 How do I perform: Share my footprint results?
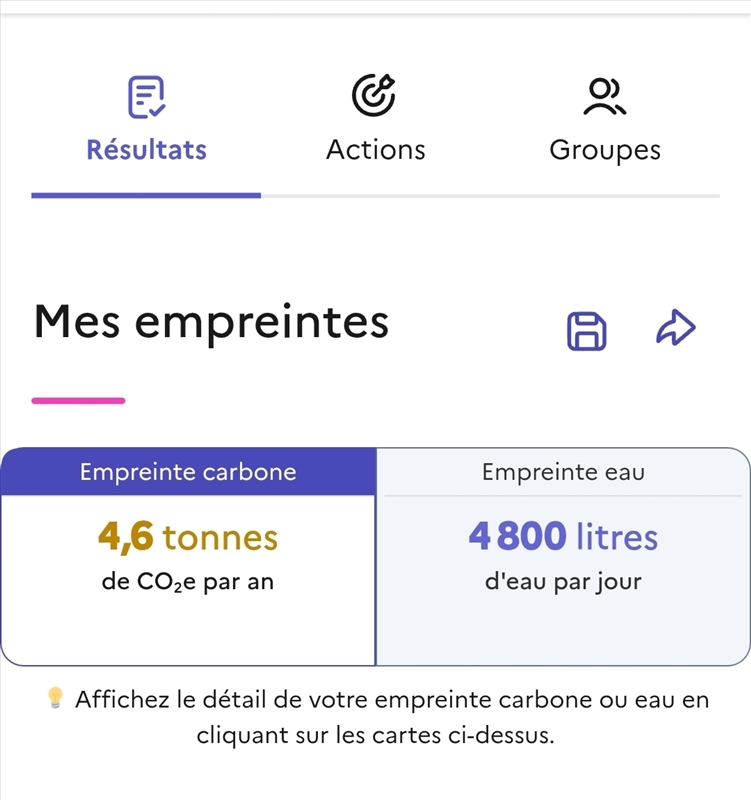pos(676,328)
